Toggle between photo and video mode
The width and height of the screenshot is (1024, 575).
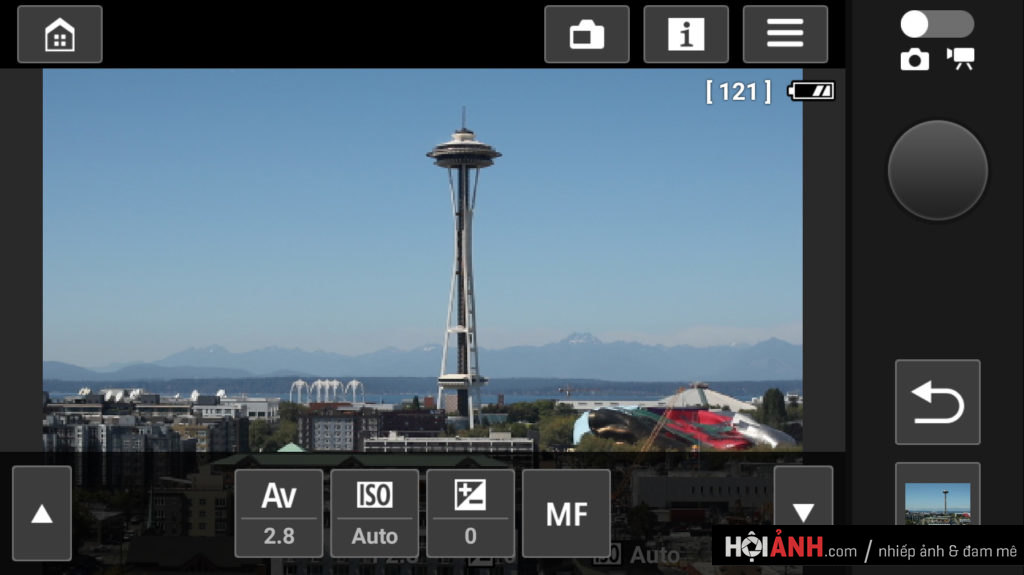(x=936, y=25)
